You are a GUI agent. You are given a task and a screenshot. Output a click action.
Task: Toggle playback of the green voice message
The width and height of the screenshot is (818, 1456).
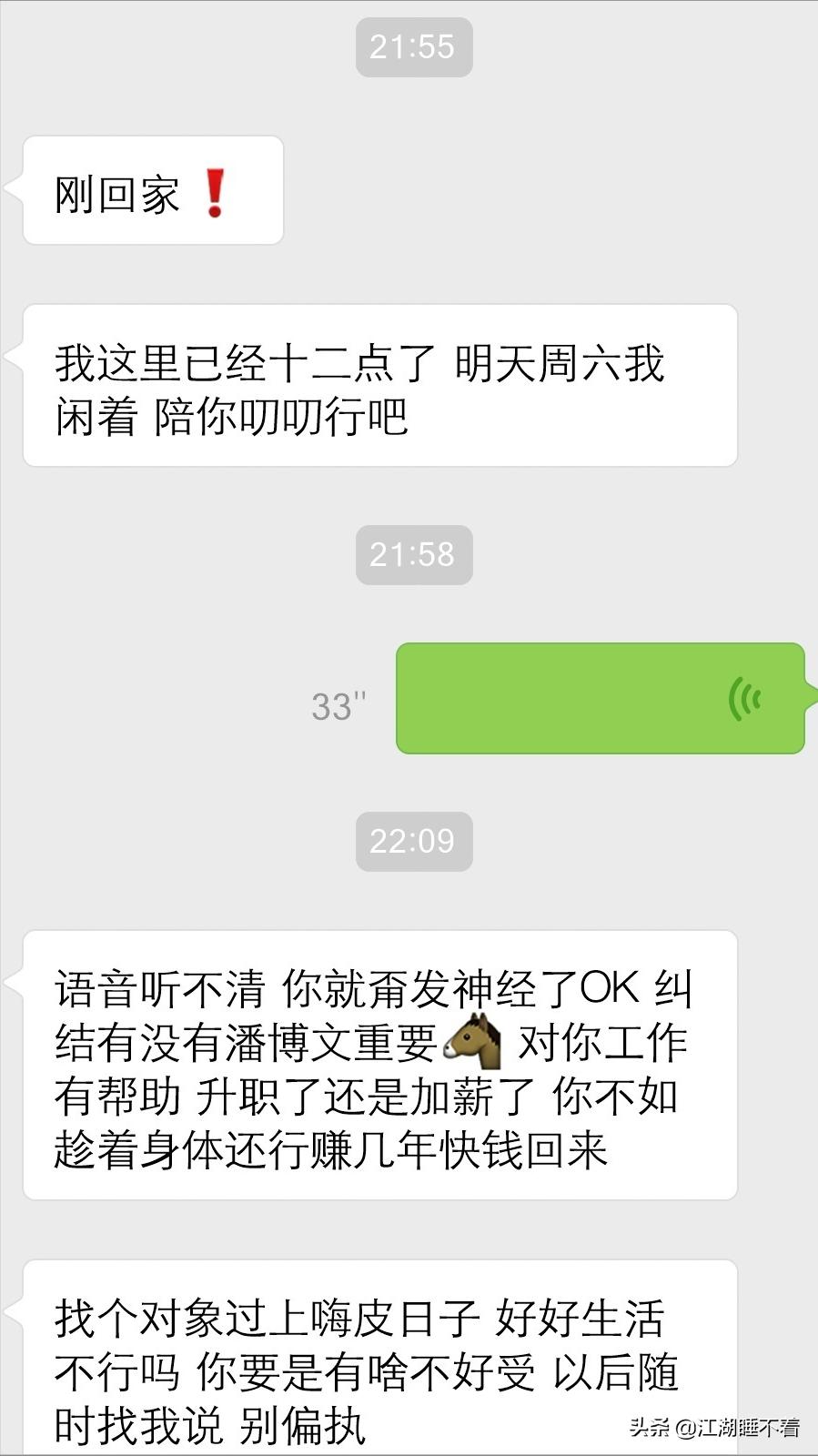tap(601, 699)
